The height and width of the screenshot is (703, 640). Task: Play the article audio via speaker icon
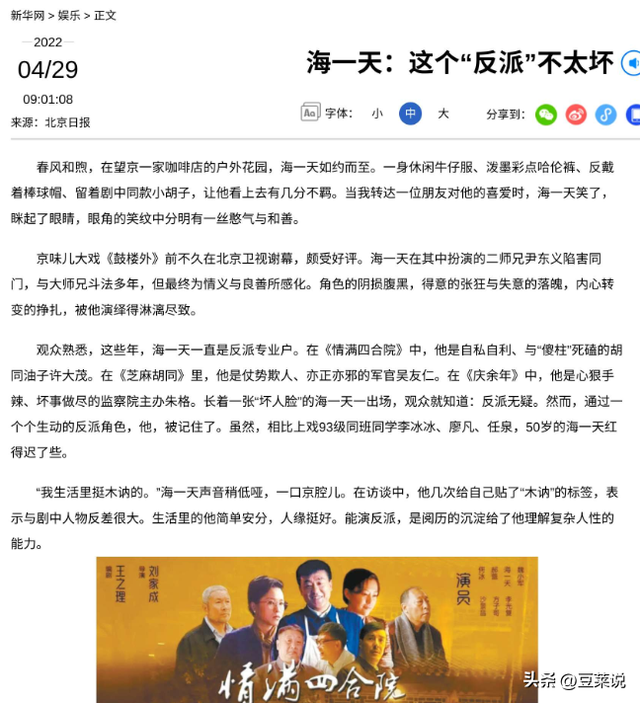(x=631, y=65)
